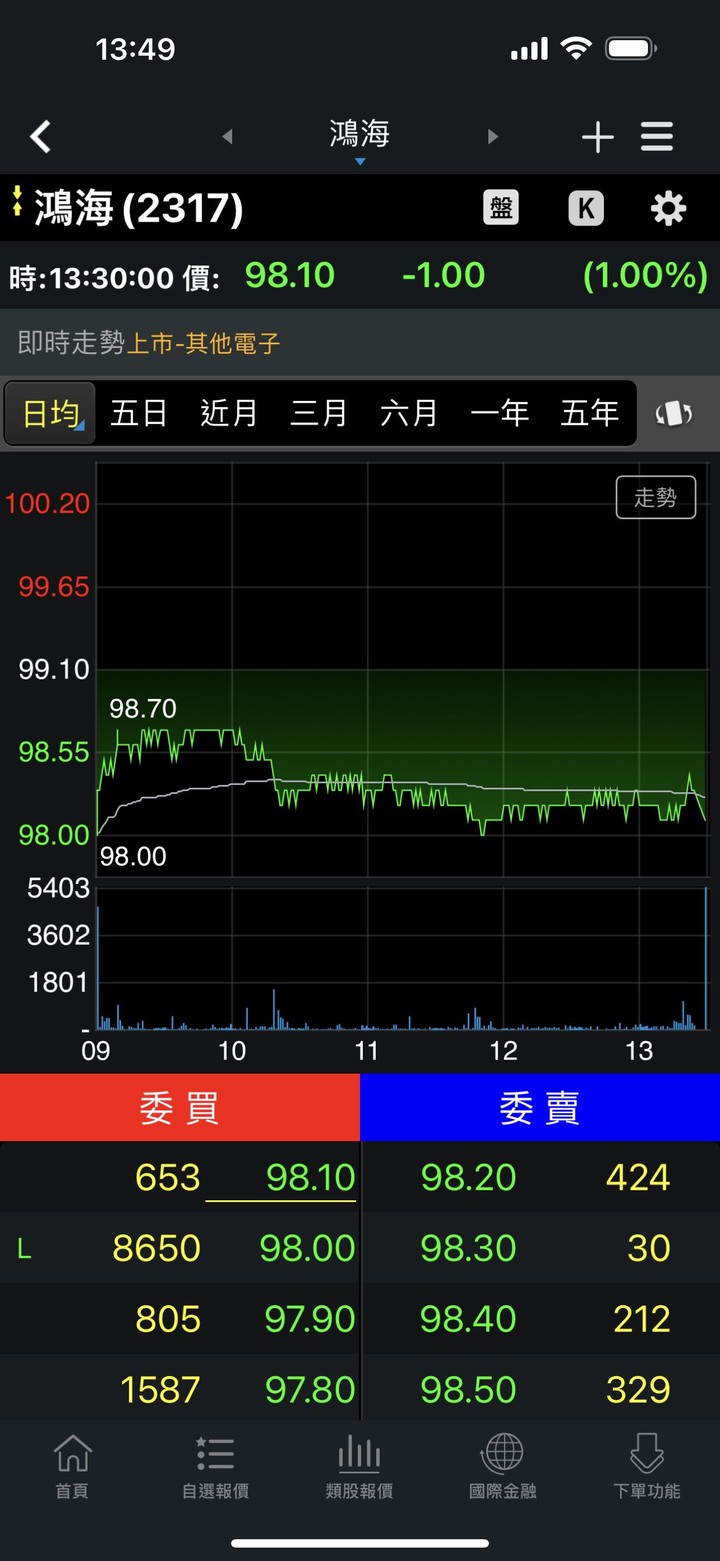Switch to the 六月 range
This screenshot has height=1561, width=720.
click(x=408, y=412)
